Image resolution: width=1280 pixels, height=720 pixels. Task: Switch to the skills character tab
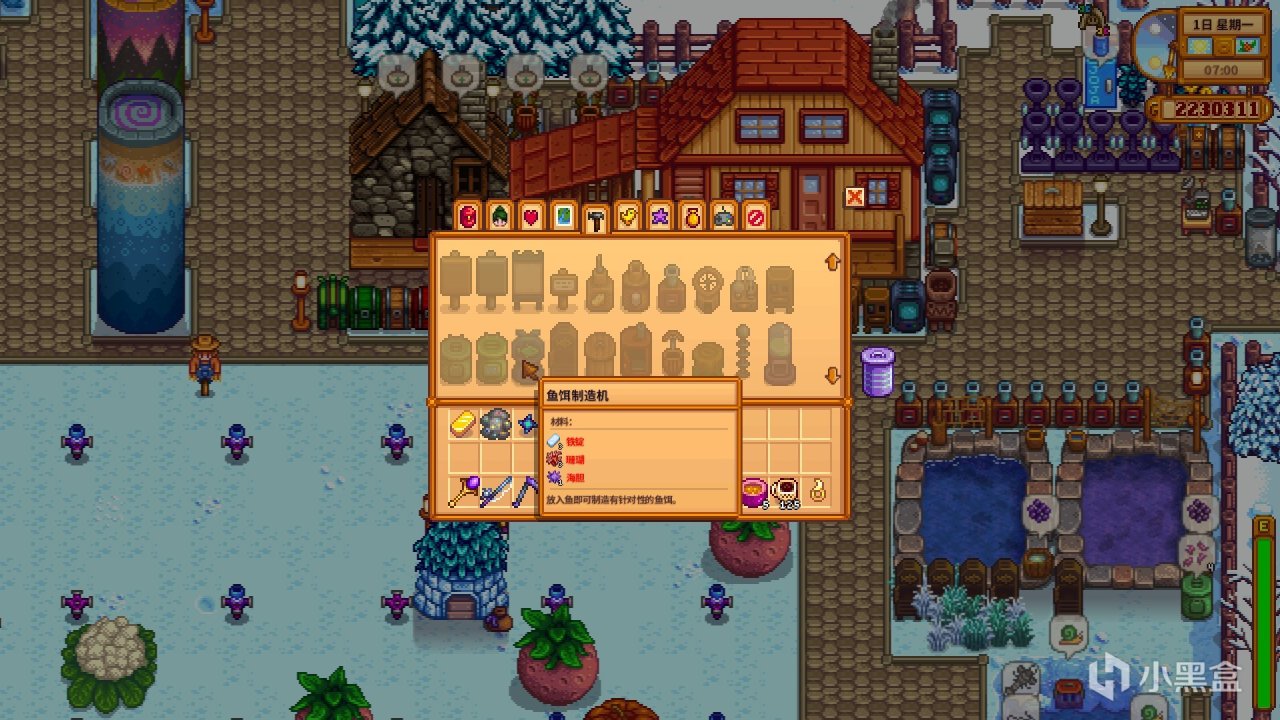499,217
